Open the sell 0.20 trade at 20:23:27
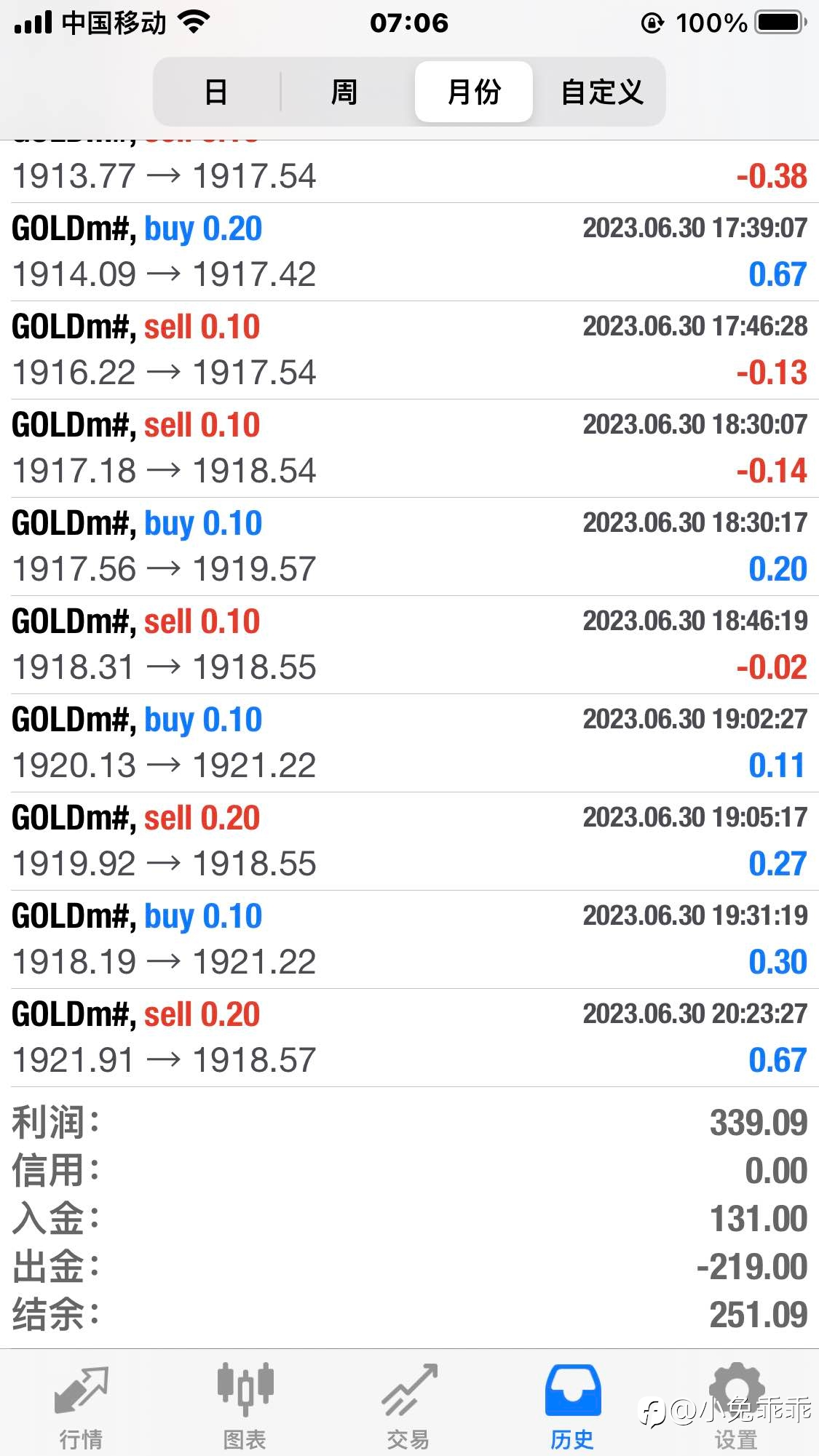The height and width of the screenshot is (1456, 819). (x=409, y=1038)
